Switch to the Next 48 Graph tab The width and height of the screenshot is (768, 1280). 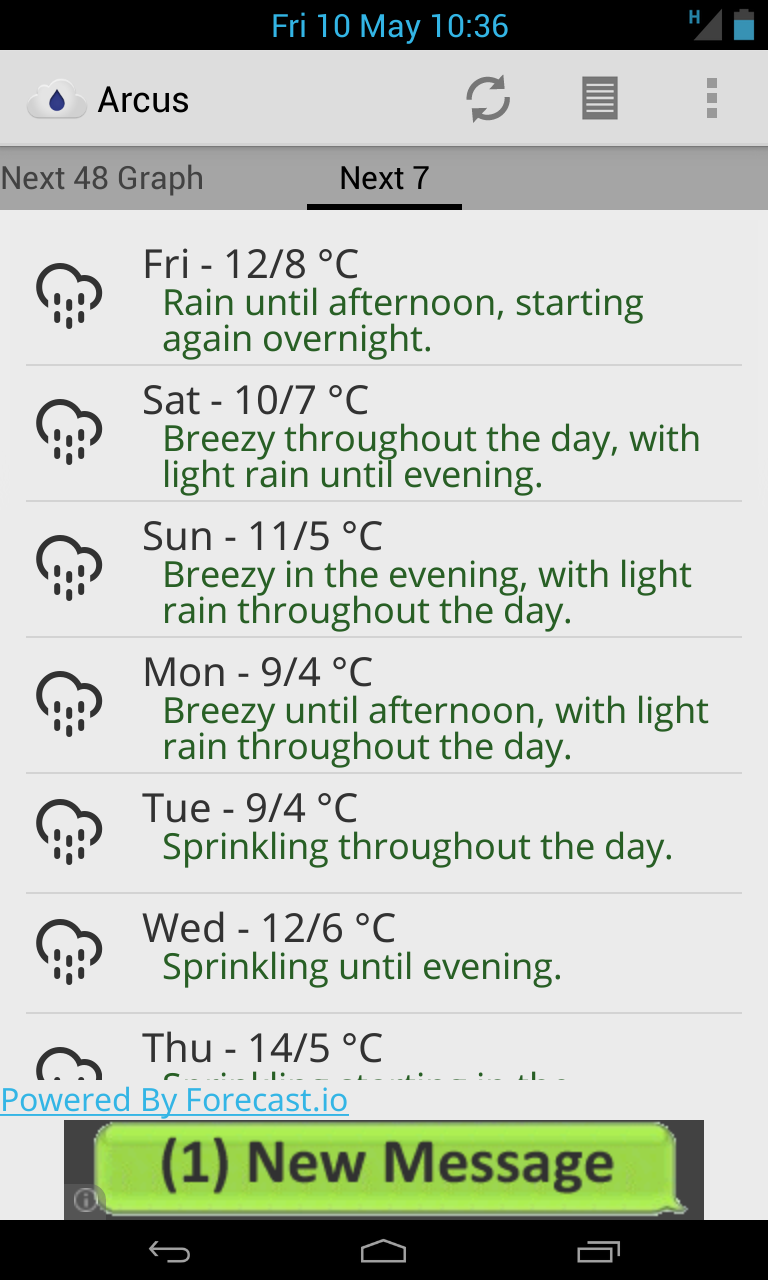tap(102, 179)
